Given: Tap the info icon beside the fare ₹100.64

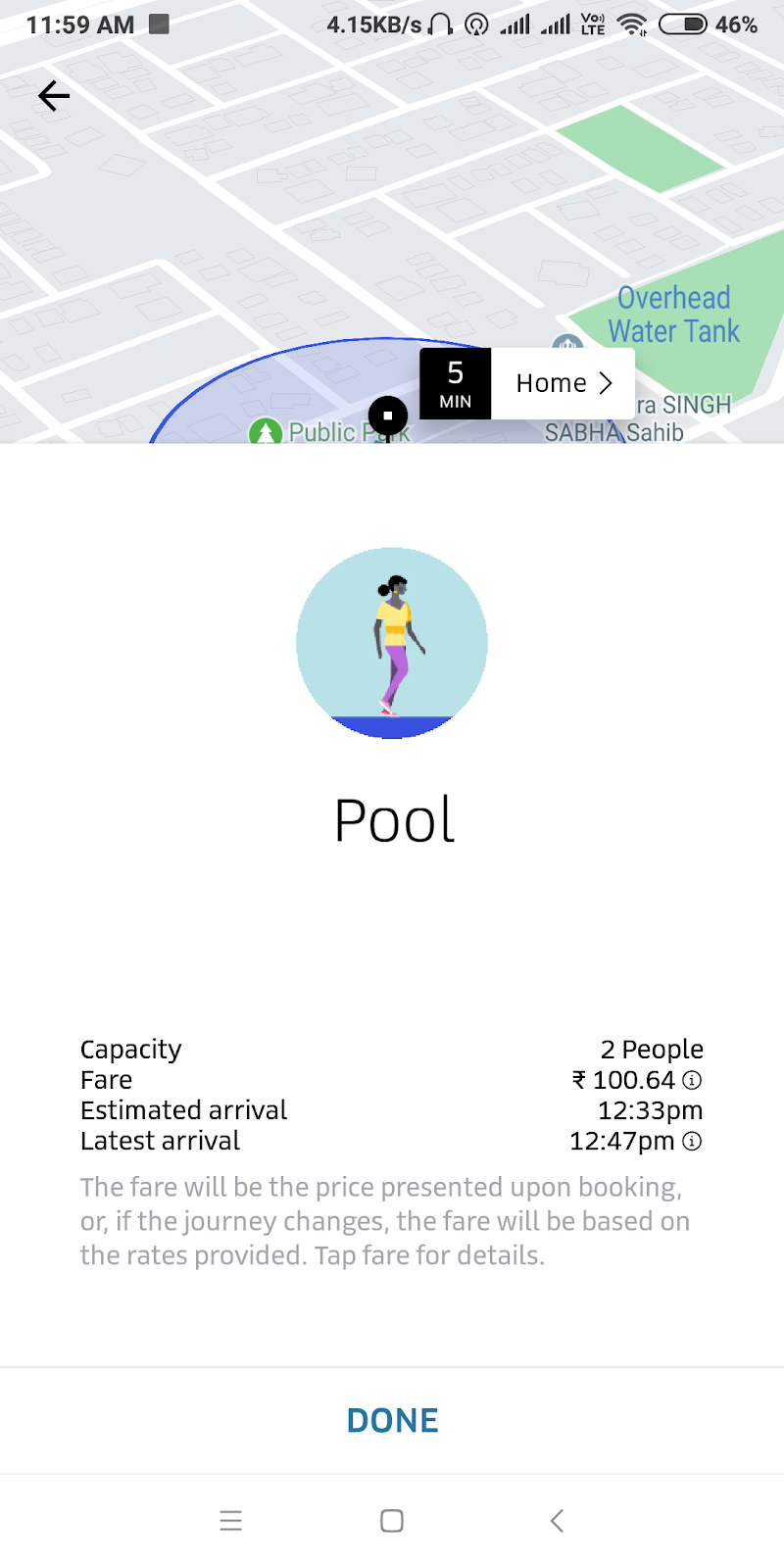Looking at the screenshot, I should (691, 1080).
